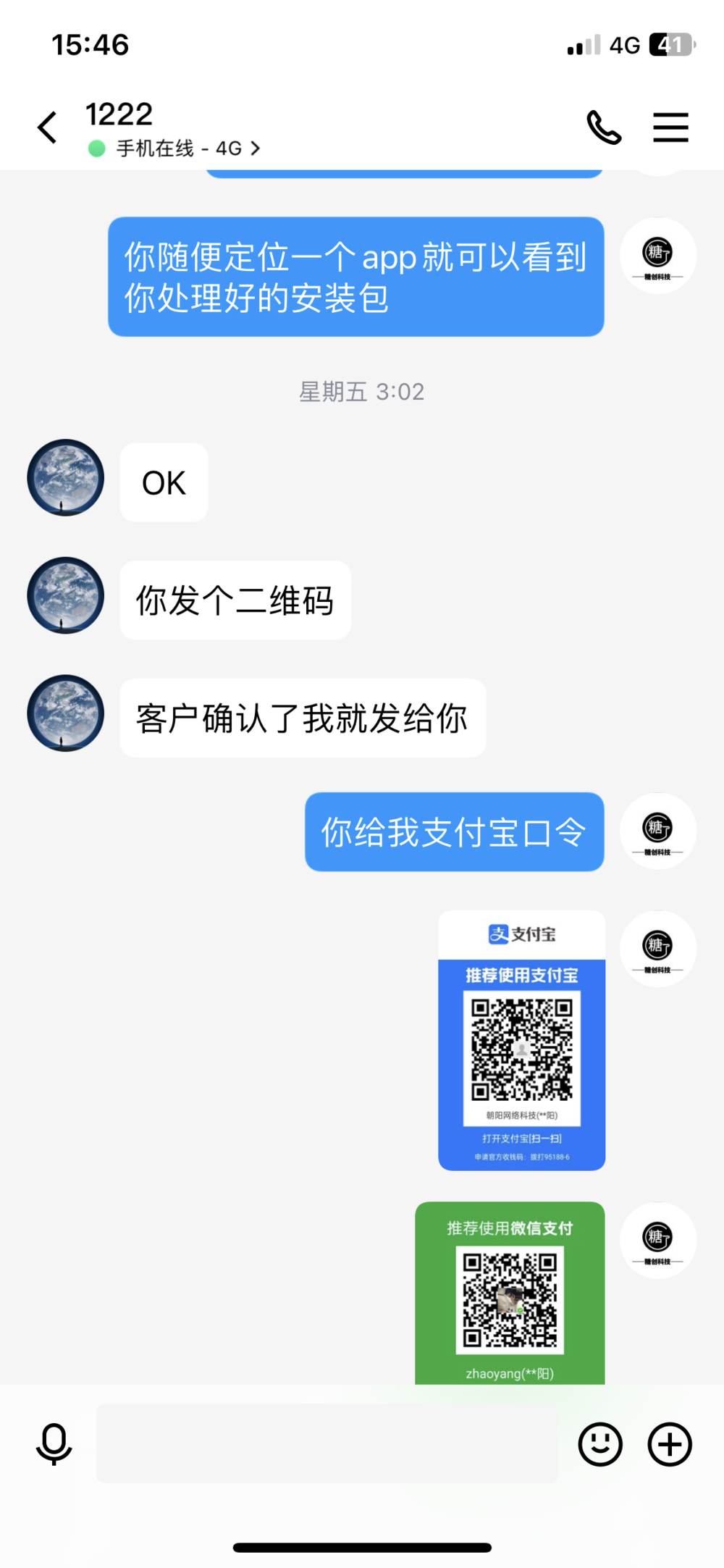
Task: Tap the back arrow to leave the chat
Action: pyautogui.click(x=46, y=127)
